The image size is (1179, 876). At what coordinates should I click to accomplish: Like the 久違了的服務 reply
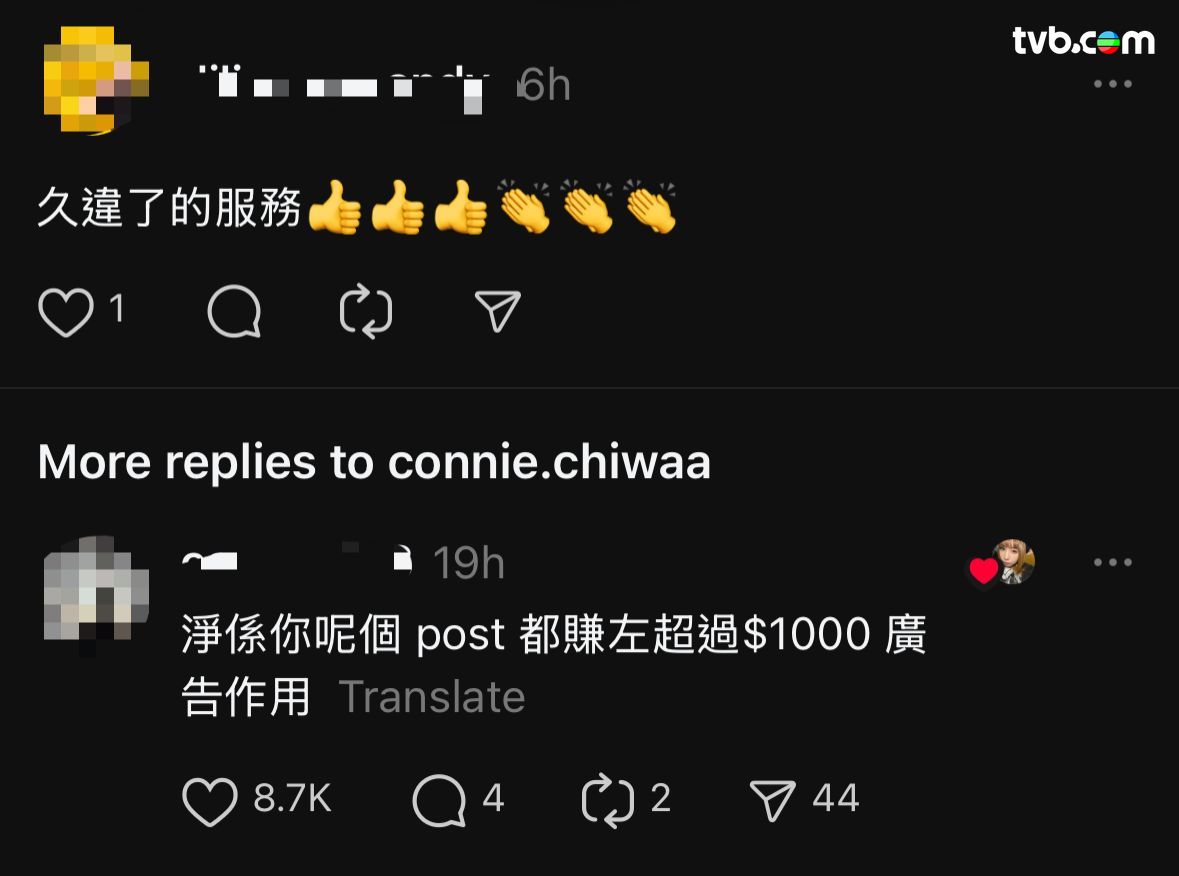pyautogui.click(x=65, y=312)
